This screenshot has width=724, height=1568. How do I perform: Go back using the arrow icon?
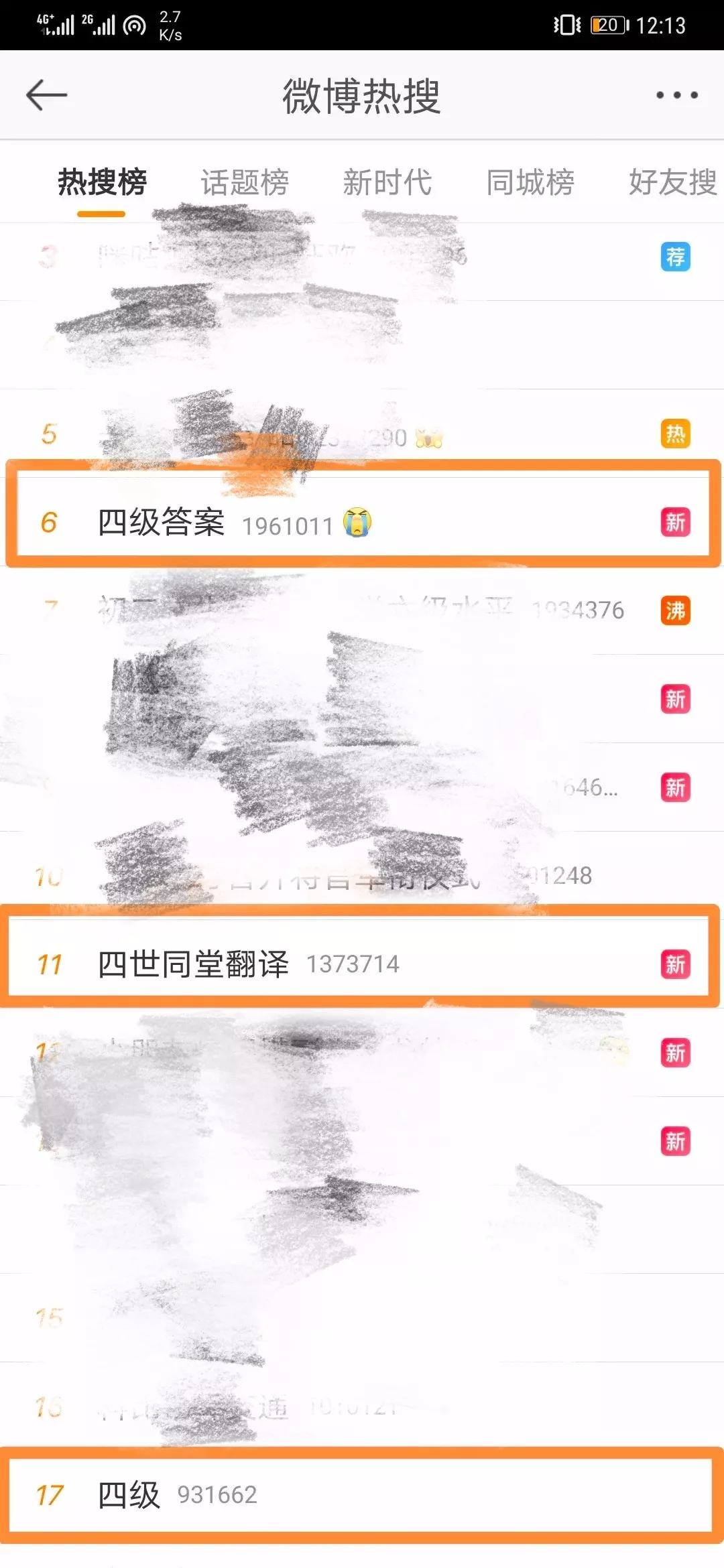click(x=46, y=95)
